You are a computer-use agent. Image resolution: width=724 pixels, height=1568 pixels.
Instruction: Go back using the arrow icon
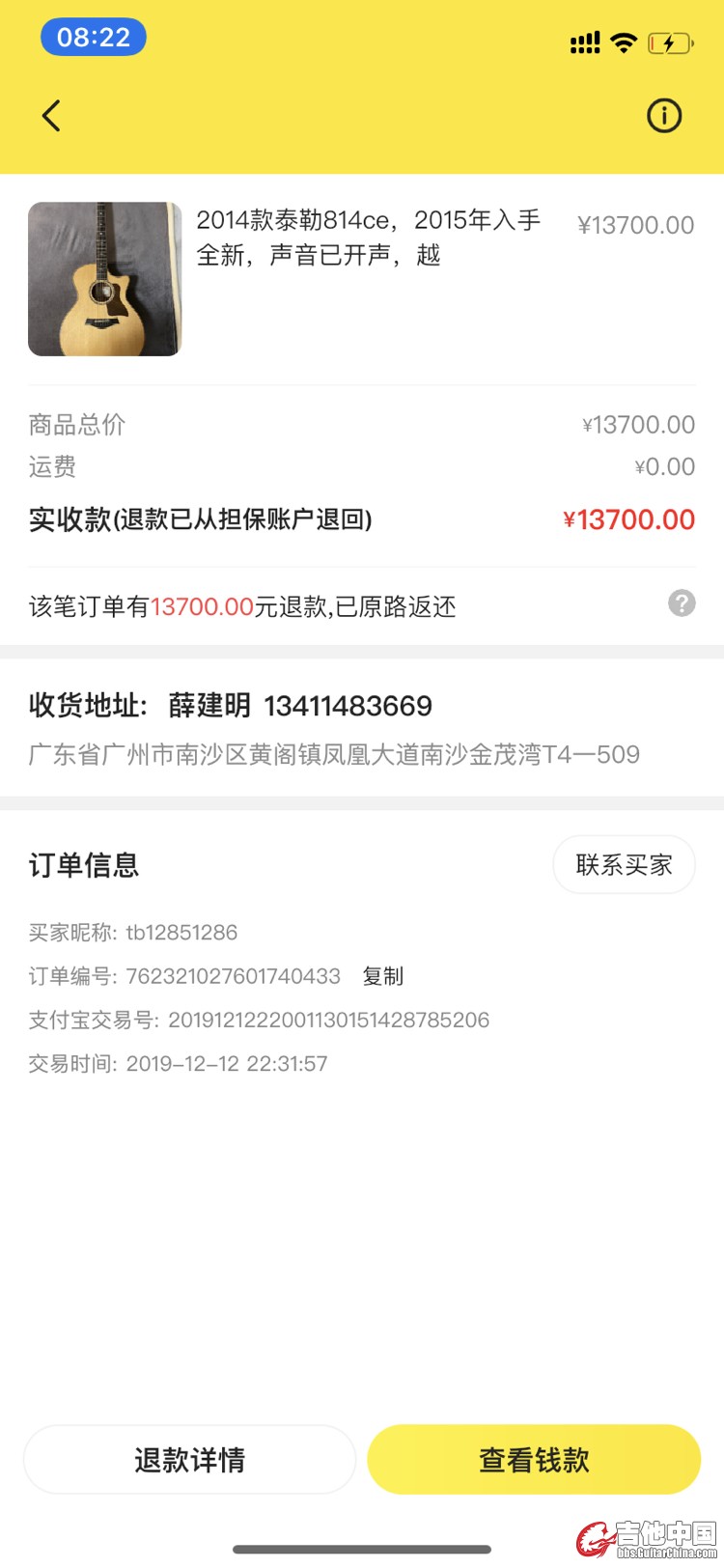pos(52,116)
